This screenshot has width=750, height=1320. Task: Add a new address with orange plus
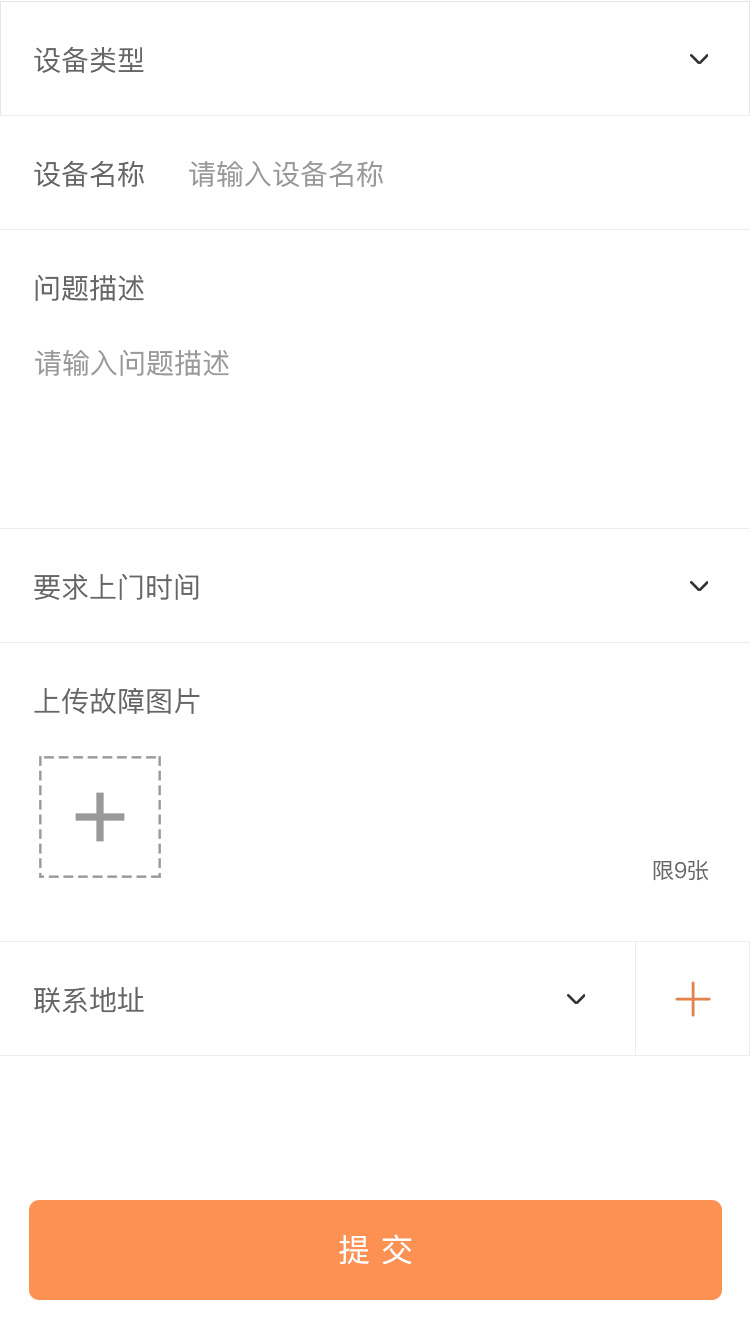pyautogui.click(x=692, y=999)
